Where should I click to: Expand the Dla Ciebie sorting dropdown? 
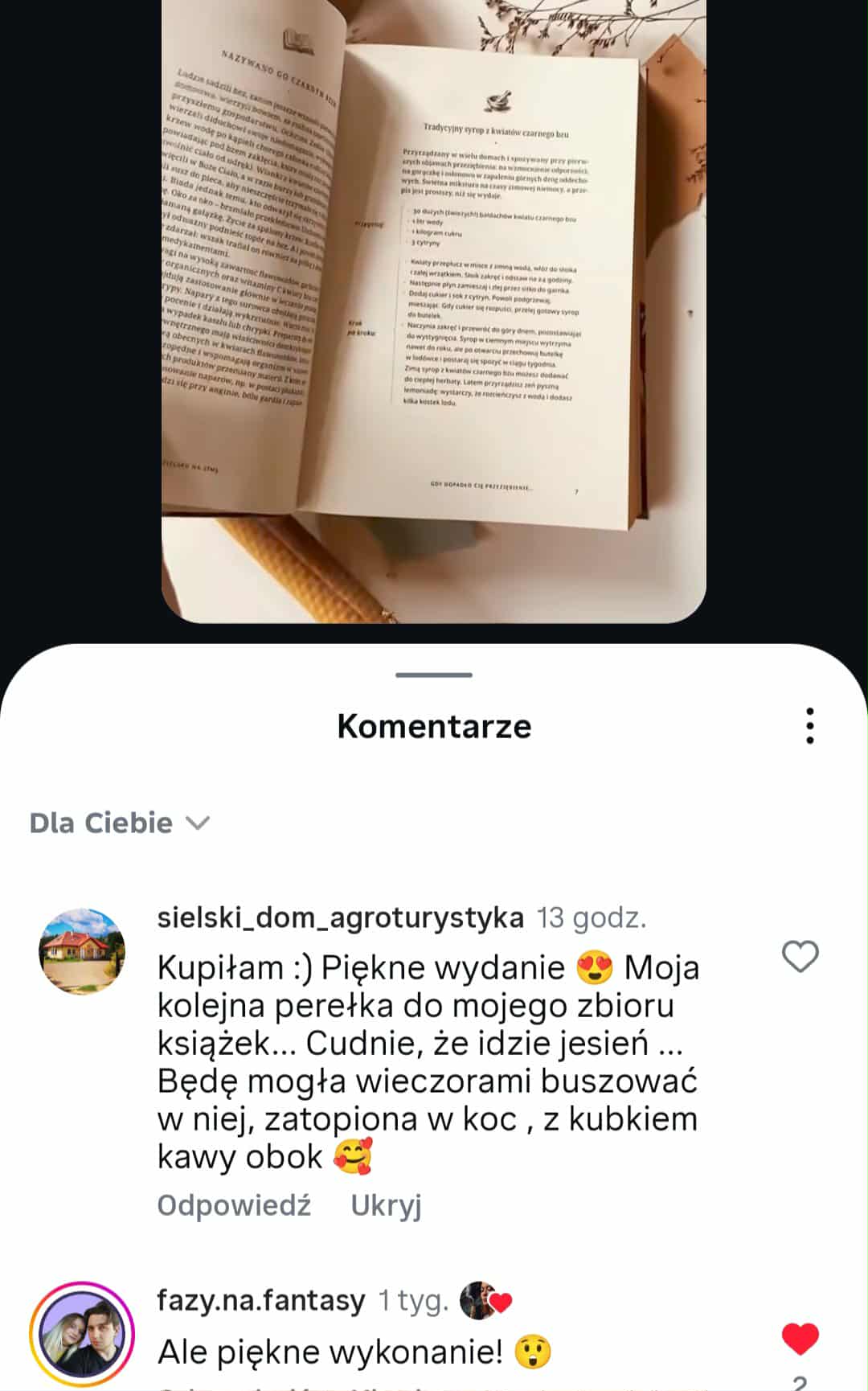[x=119, y=823]
